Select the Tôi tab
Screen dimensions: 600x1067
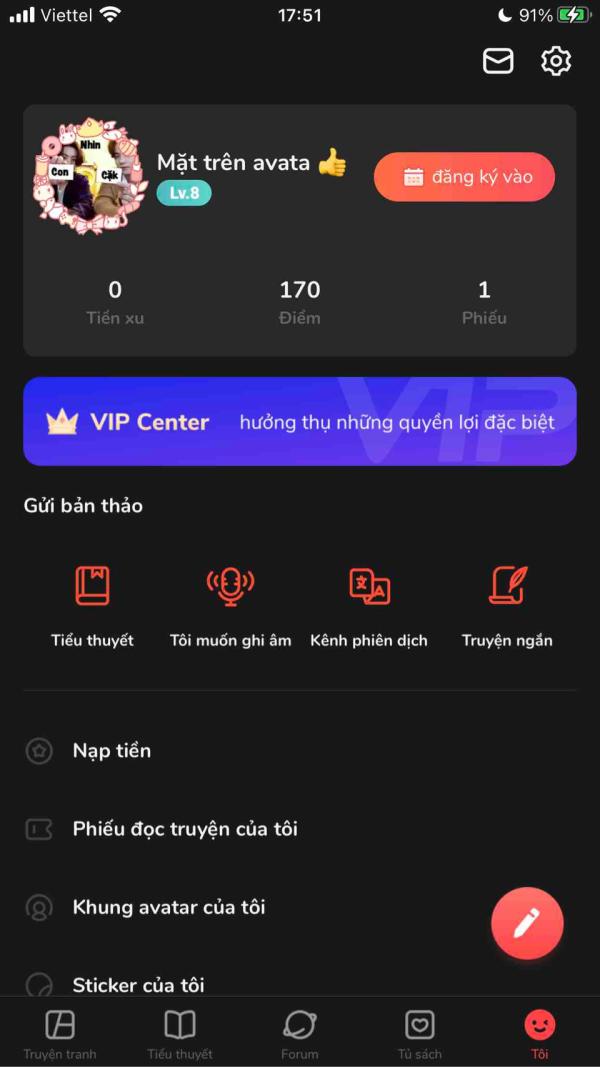(x=540, y=1034)
